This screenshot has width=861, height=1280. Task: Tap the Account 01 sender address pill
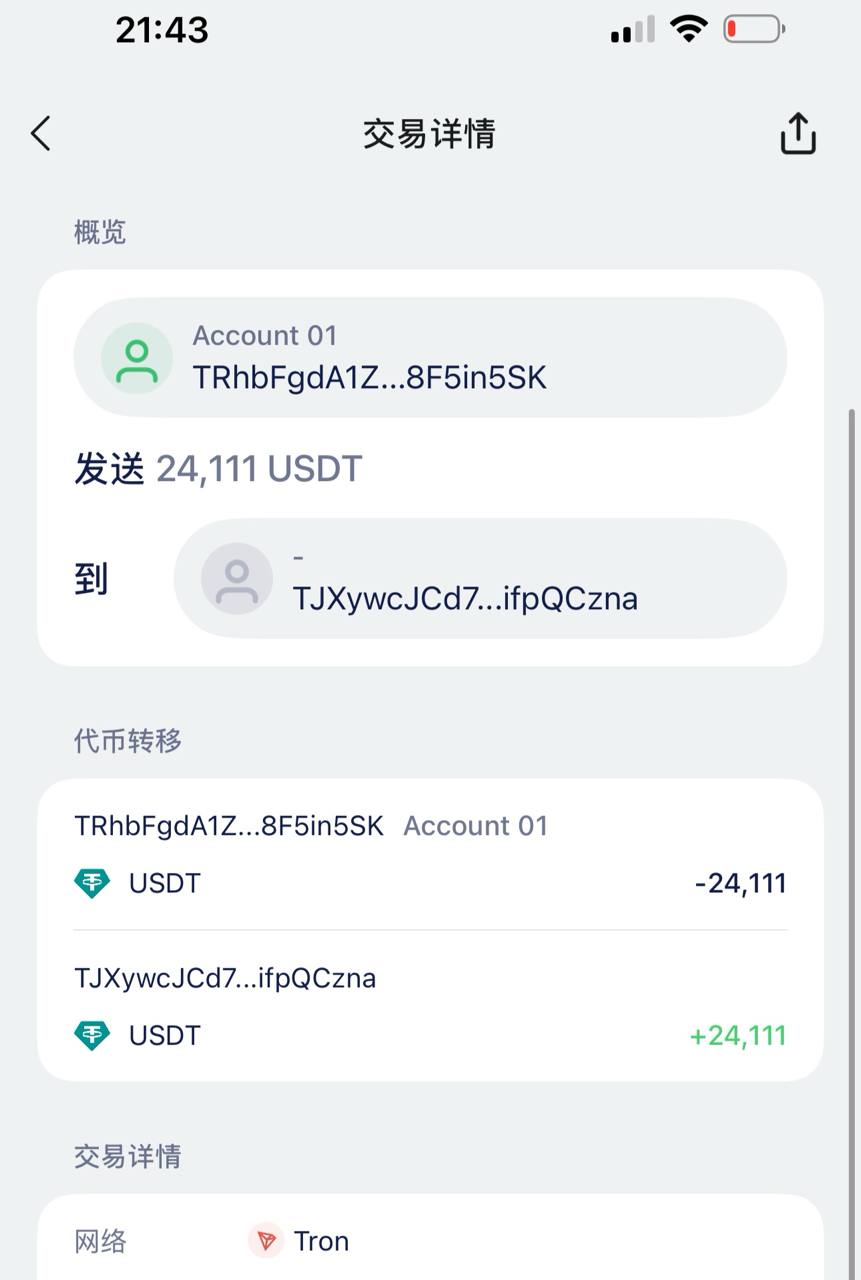pos(430,357)
